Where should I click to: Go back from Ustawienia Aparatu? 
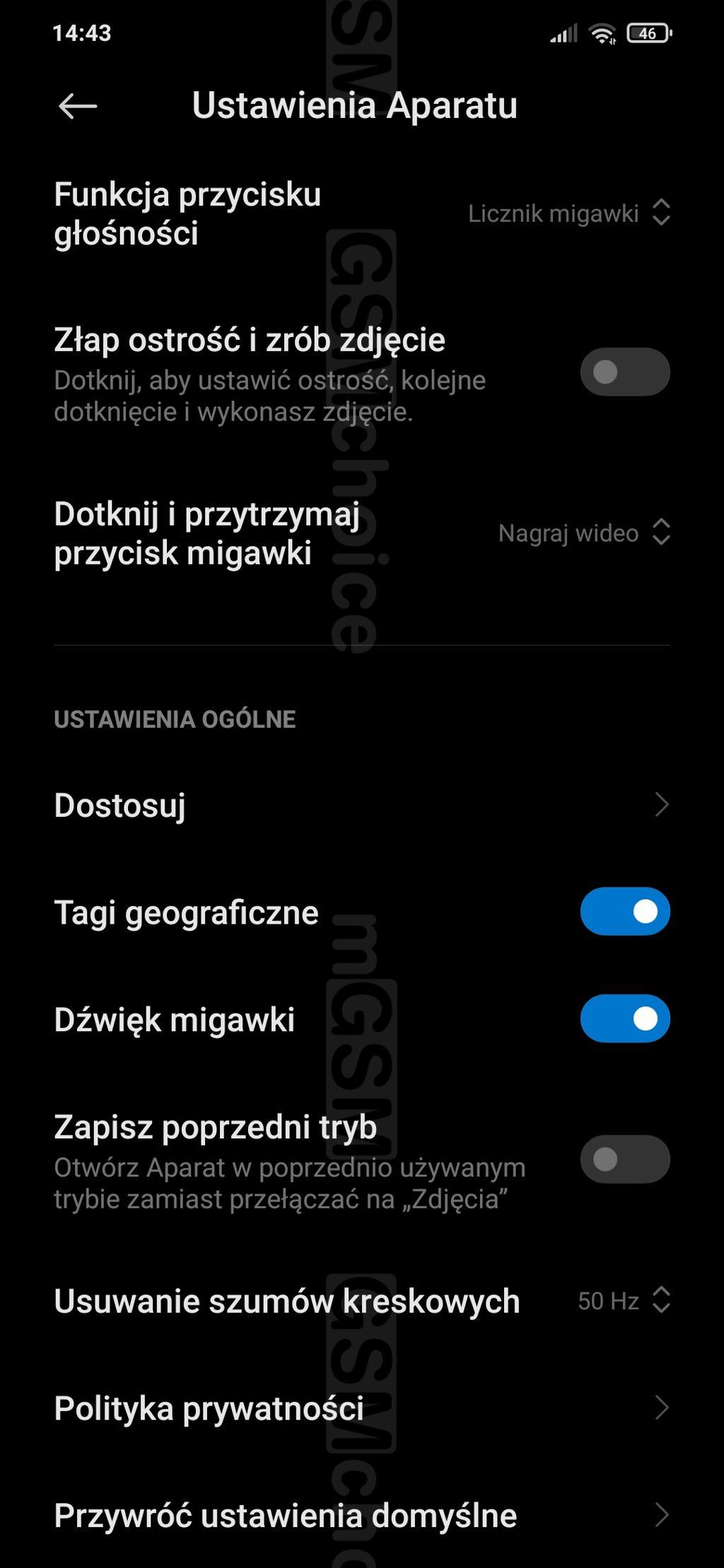click(78, 107)
